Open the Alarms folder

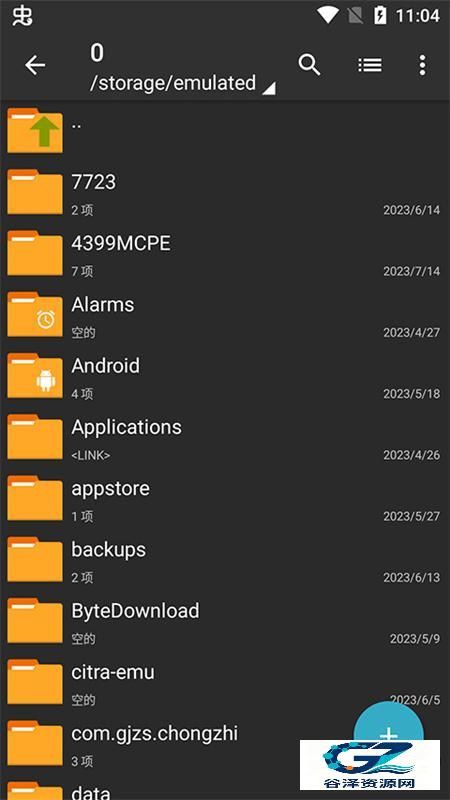pyautogui.click(x=225, y=315)
